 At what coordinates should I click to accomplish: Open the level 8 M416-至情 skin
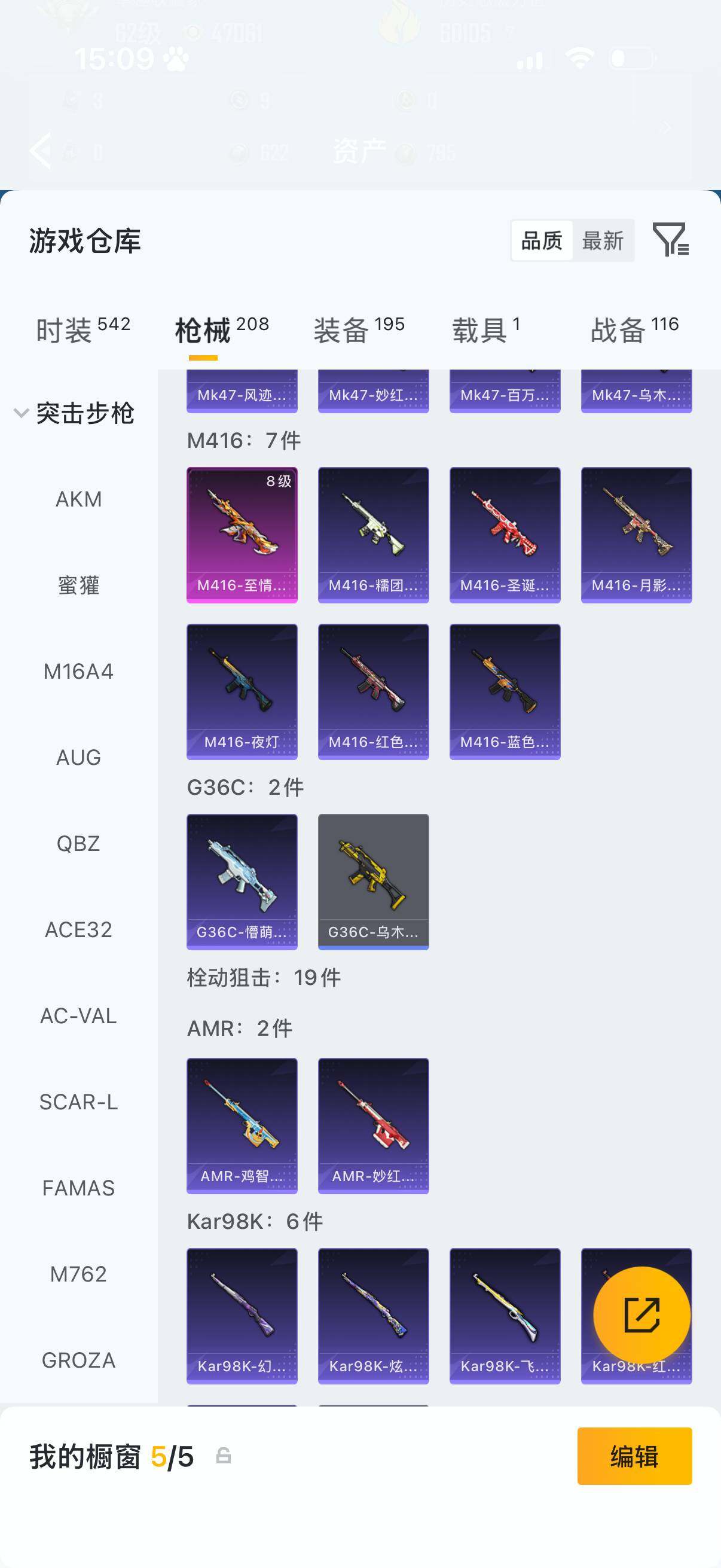point(242,535)
